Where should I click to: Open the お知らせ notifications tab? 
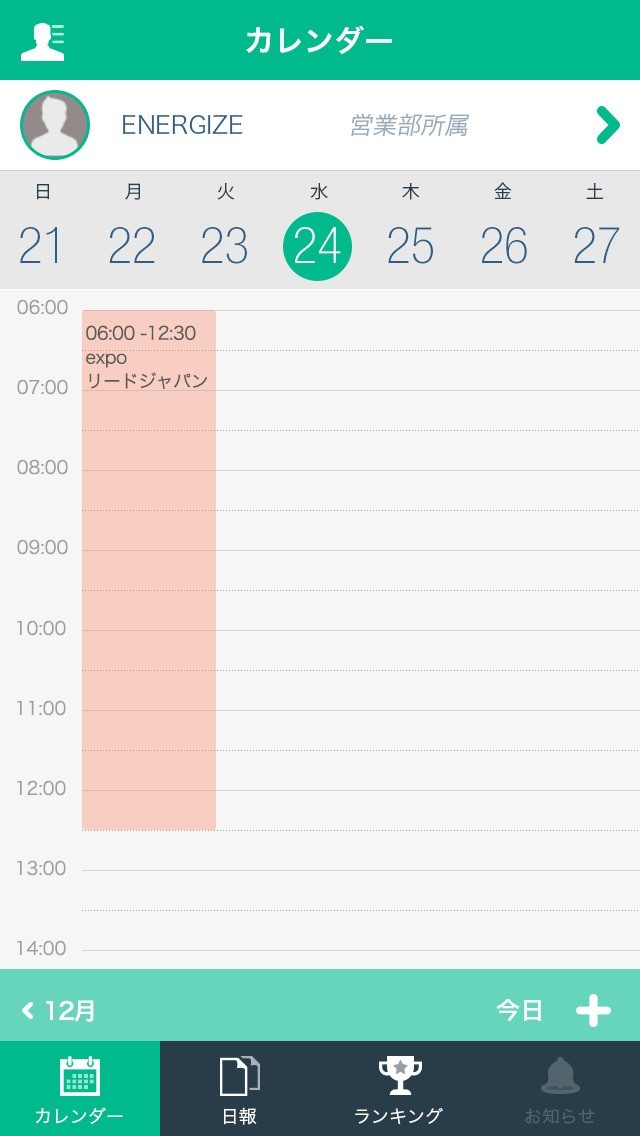(560, 1089)
